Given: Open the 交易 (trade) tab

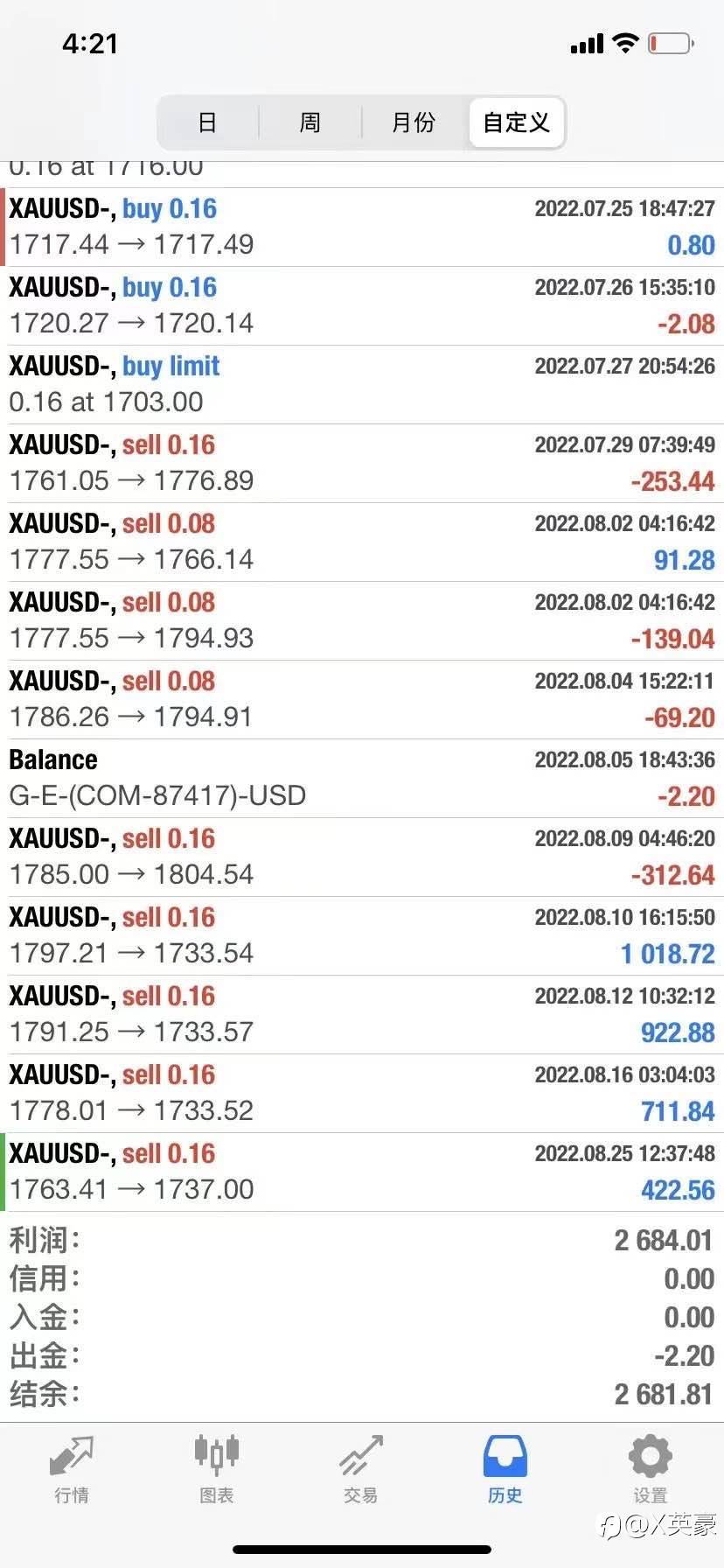Looking at the screenshot, I should [x=360, y=1469].
